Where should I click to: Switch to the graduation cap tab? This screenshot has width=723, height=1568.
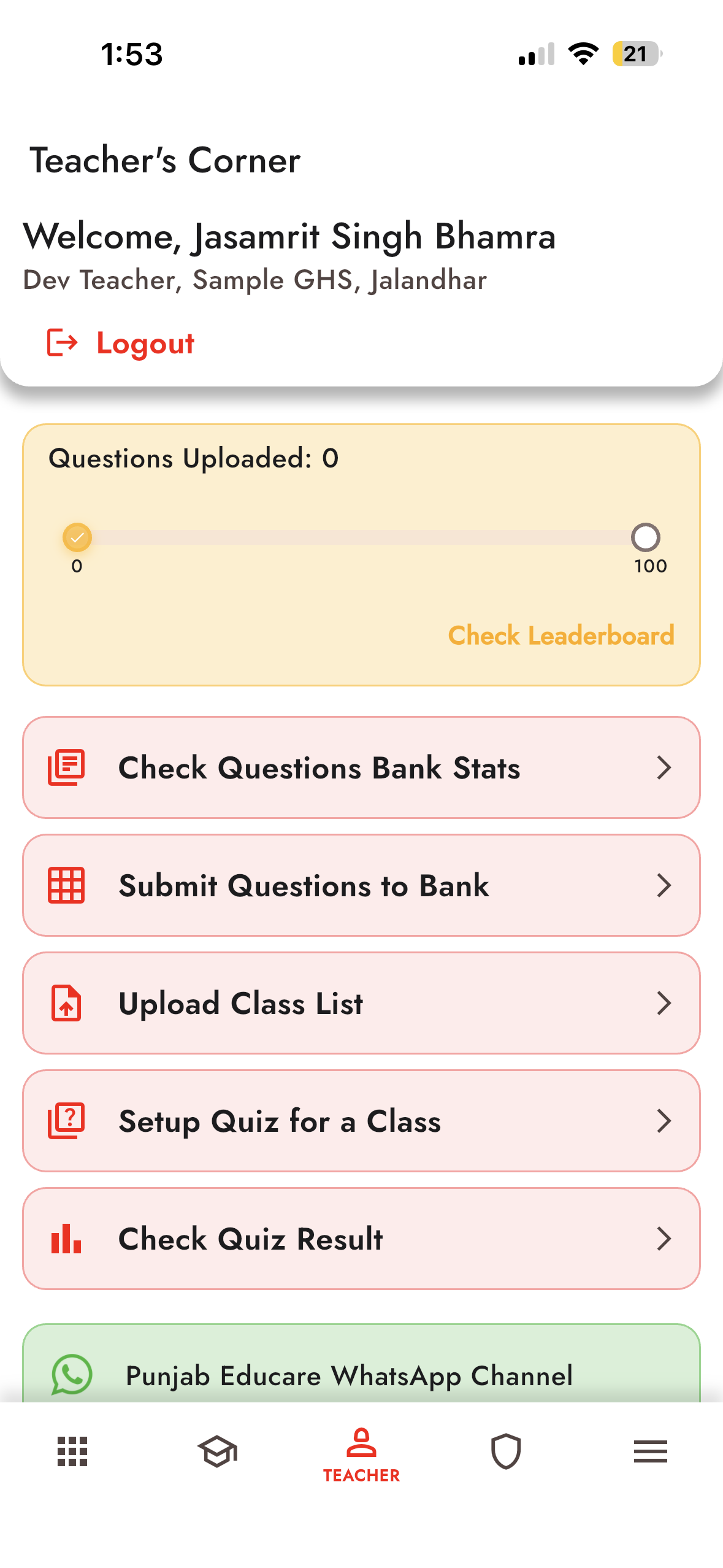[217, 1451]
